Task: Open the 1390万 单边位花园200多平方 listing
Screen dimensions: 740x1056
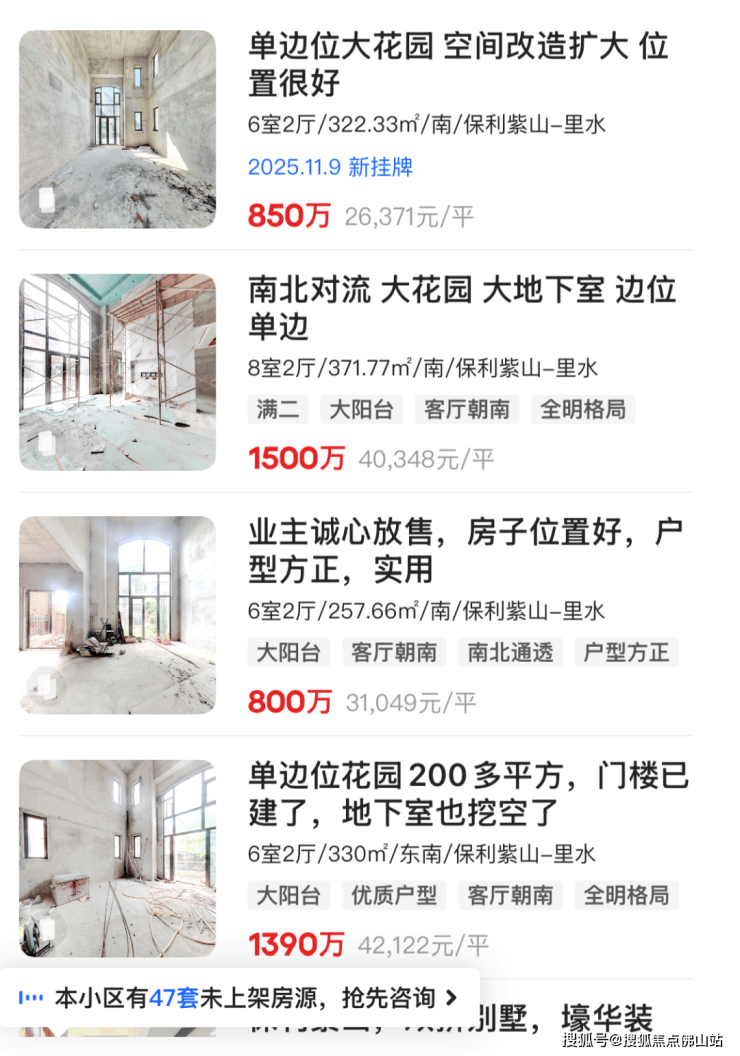Action: [468, 793]
